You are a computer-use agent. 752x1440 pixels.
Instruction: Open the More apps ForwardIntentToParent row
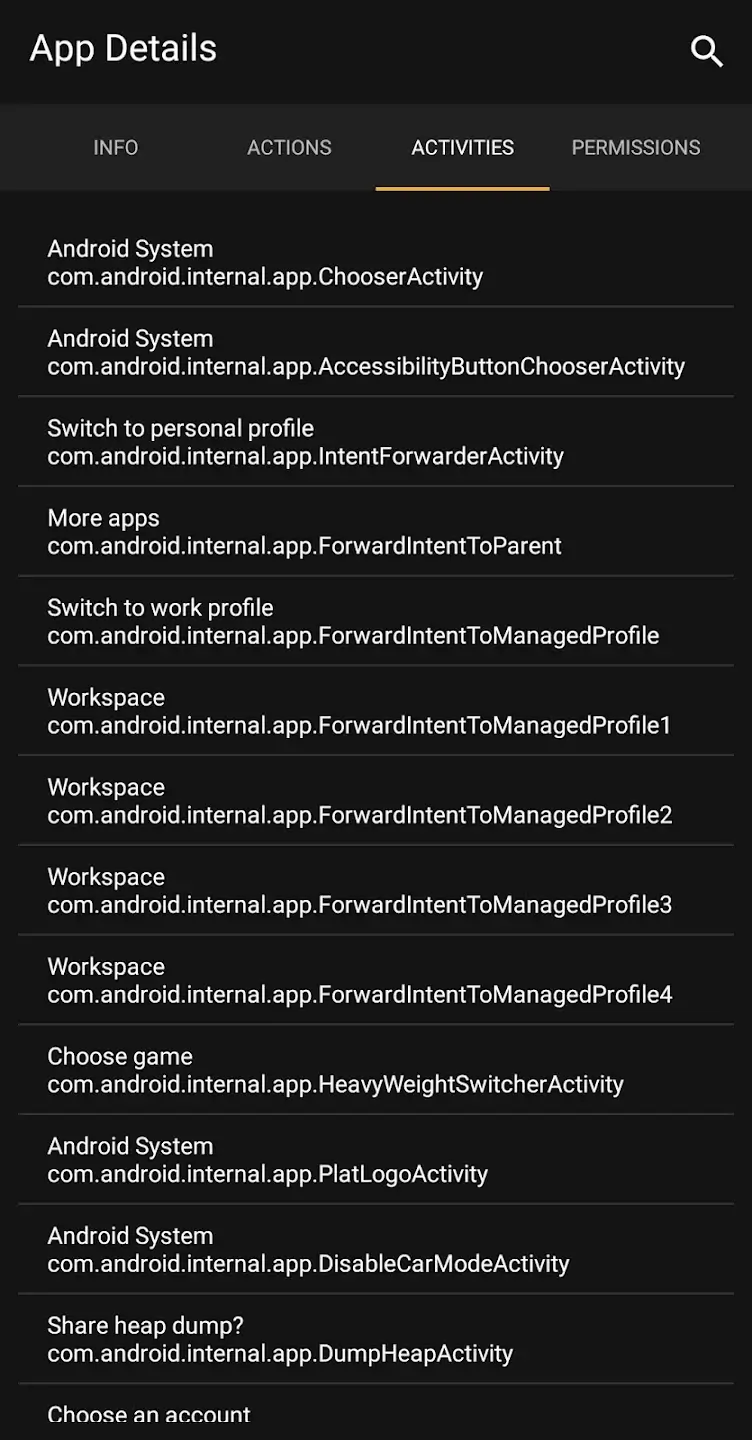tap(375, 532)
